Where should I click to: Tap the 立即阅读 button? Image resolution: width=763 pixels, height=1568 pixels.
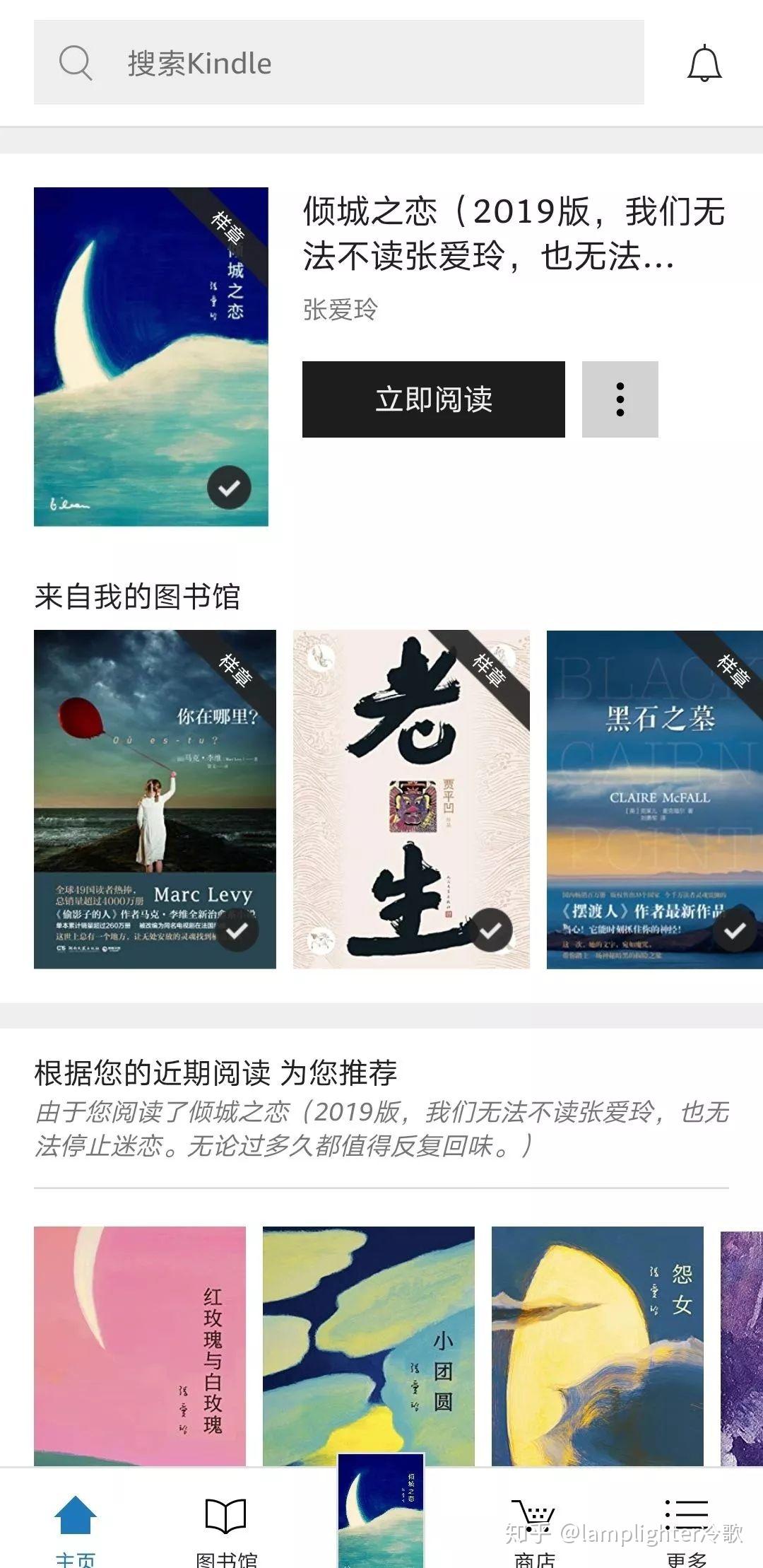pyautogui.click(x=433, y=399)
